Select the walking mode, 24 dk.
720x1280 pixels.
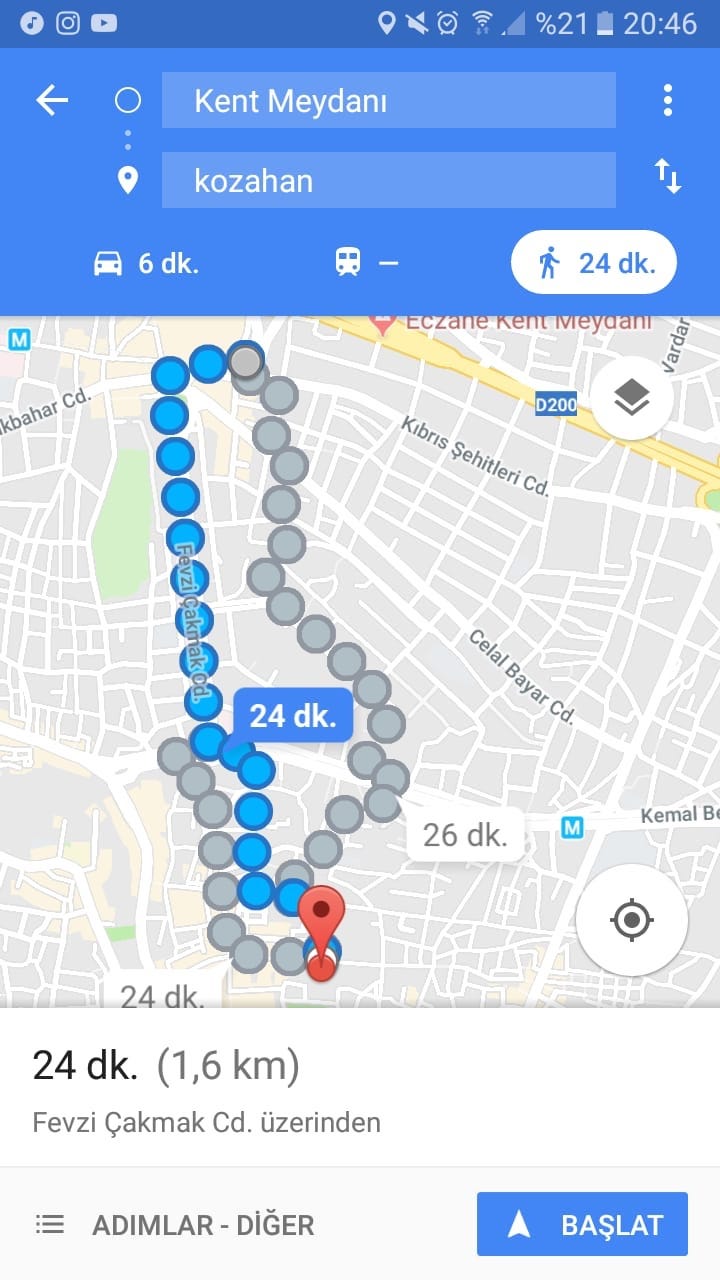point(594,263)
